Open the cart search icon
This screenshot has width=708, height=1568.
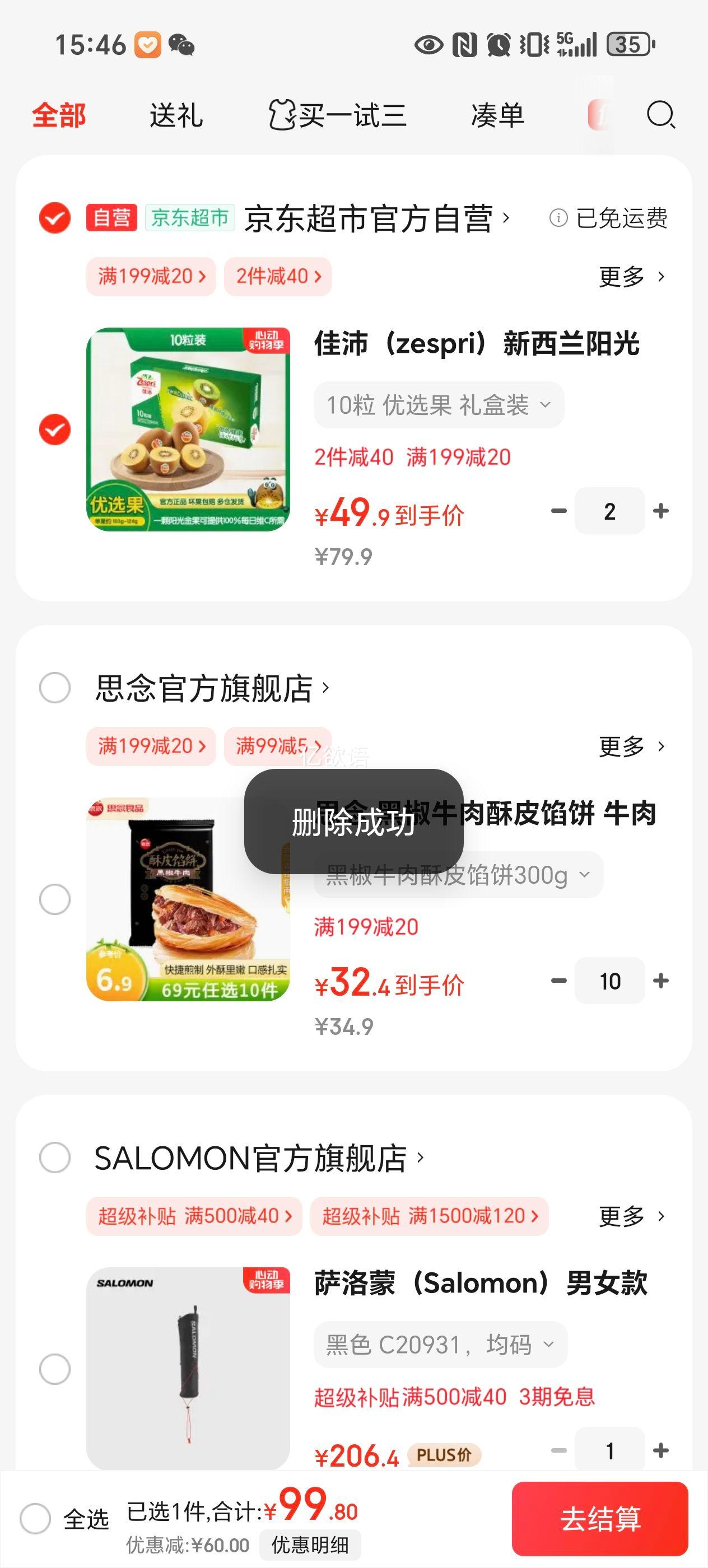coord(660,115)
